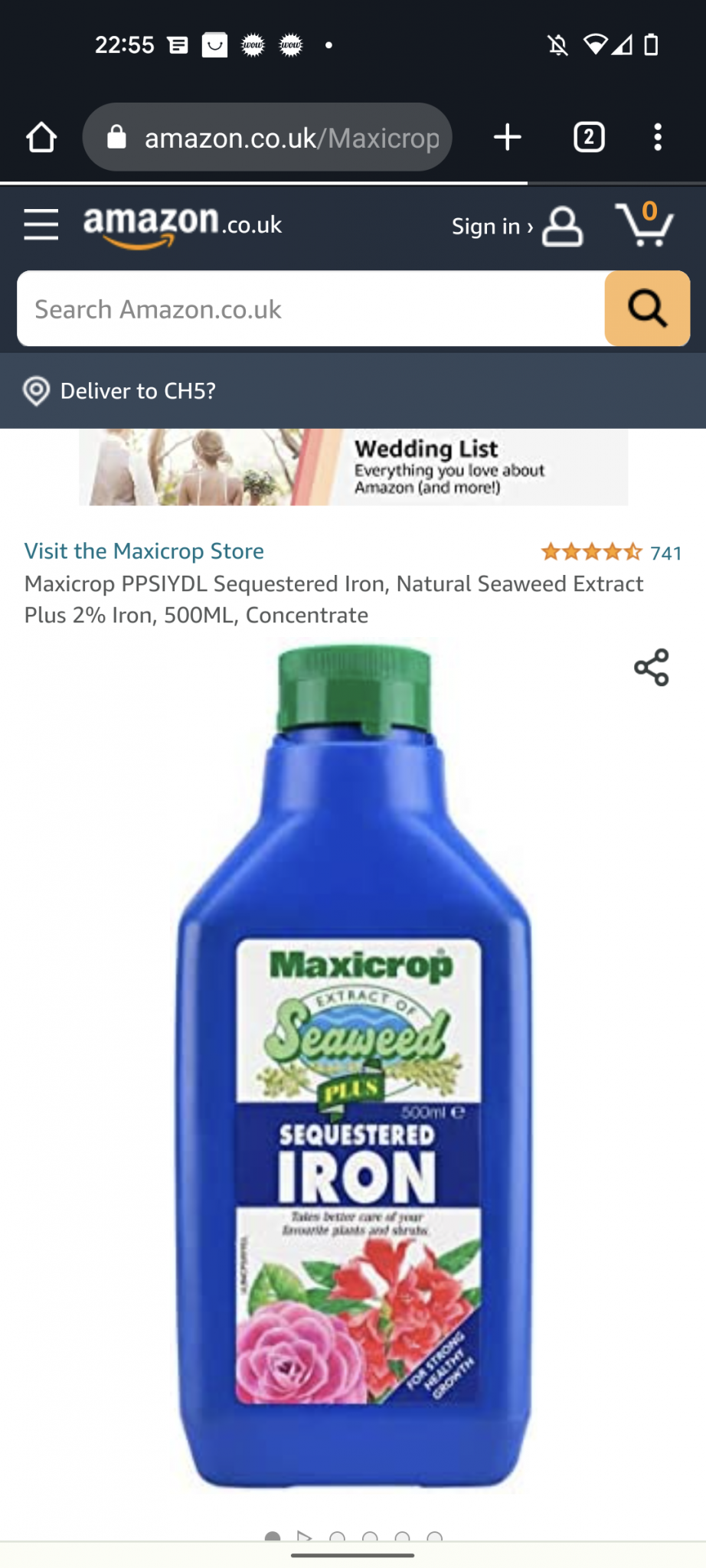Tap Sign in
The width and height of the screenshot is (706, 1568).
click(x=515, y=227)
